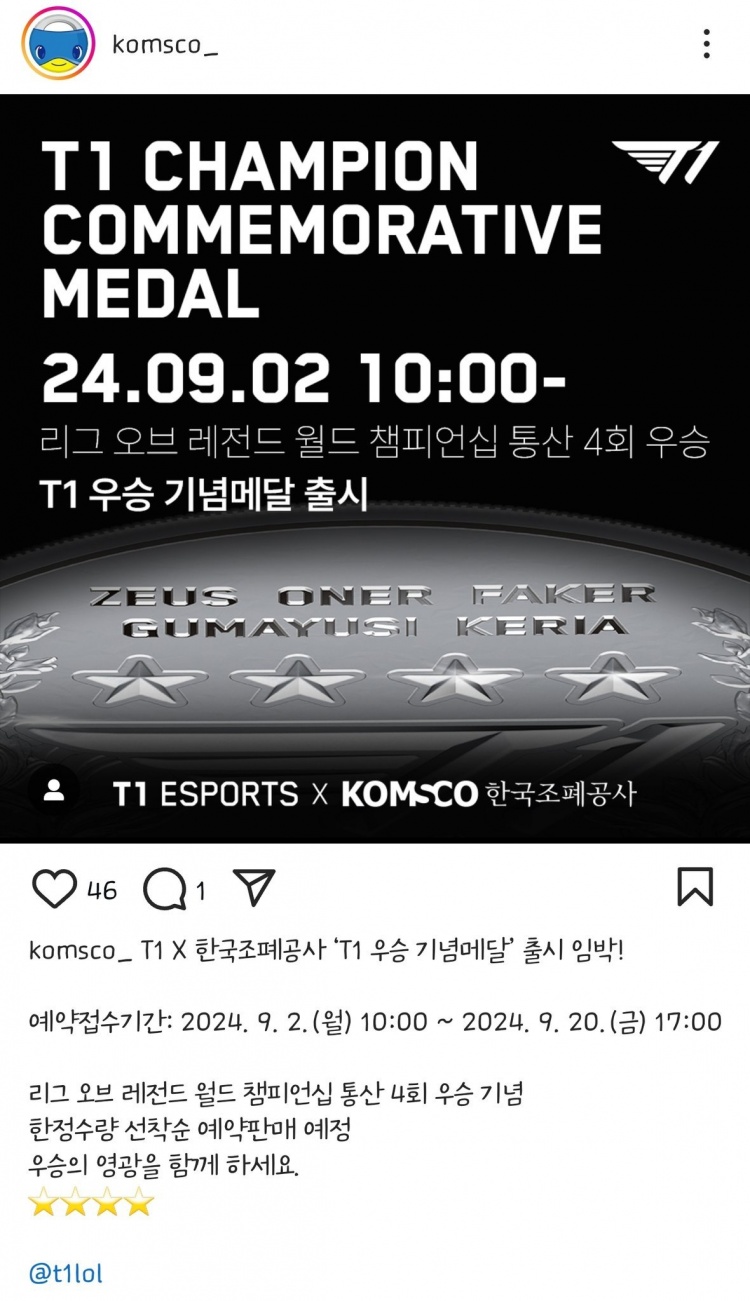The width and height of the screenshot is (750, 1301).
Task: View the list of 46 likes
Action: pos(102,890)
